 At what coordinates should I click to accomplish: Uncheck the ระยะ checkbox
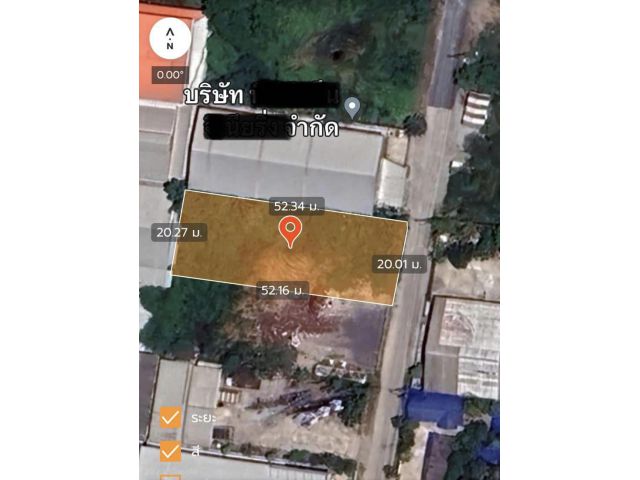tap(171, 417)
